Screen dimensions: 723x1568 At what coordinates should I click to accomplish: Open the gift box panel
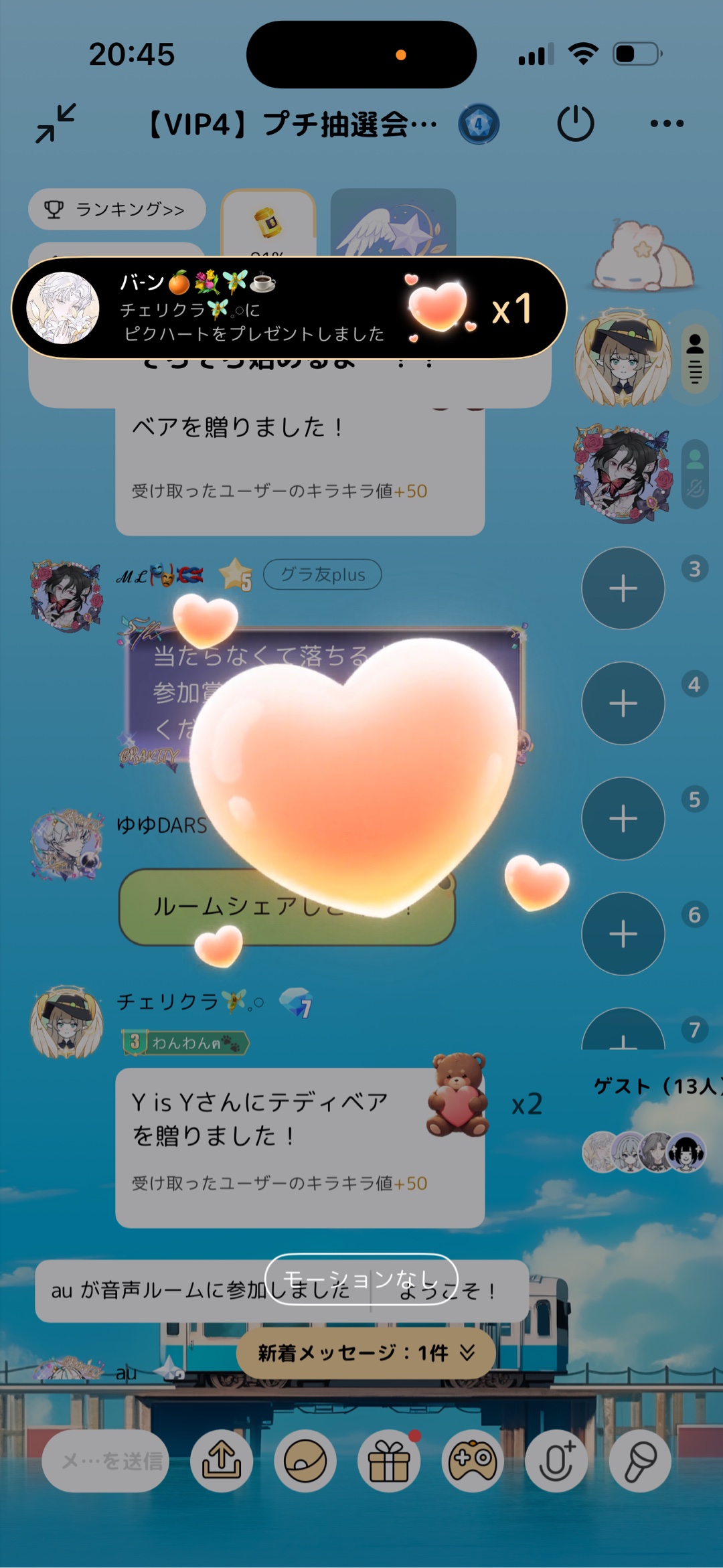(389, 1461)
